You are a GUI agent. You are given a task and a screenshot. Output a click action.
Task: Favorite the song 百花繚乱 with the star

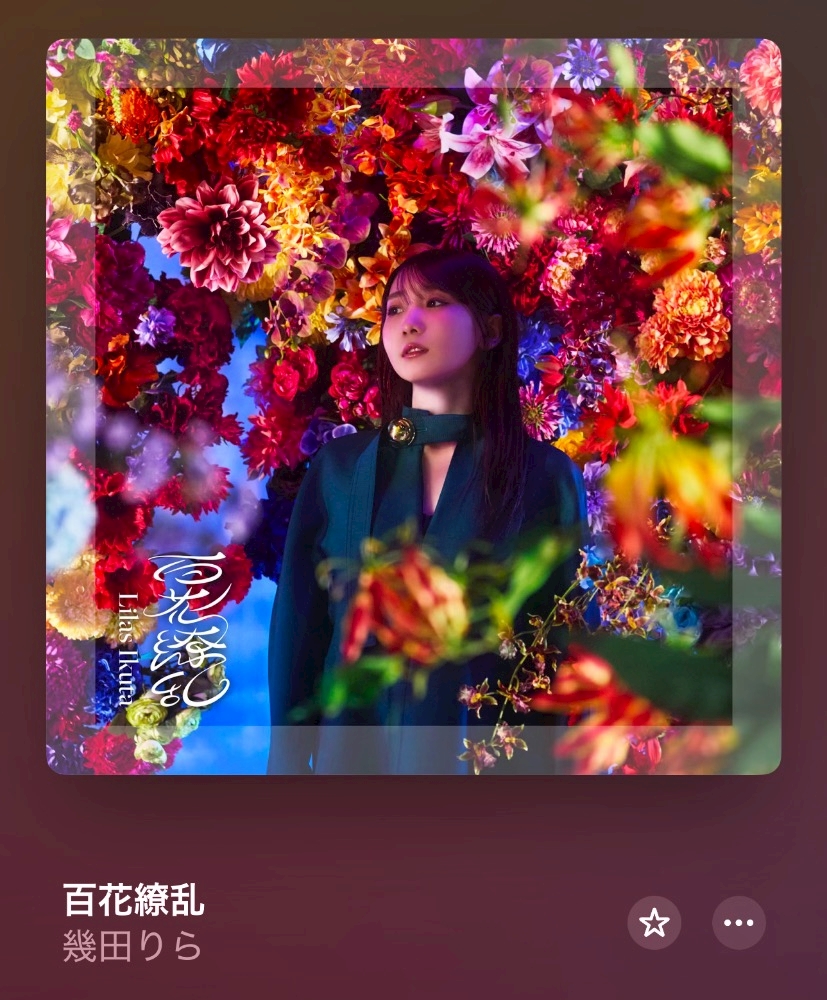coord(654,923)
